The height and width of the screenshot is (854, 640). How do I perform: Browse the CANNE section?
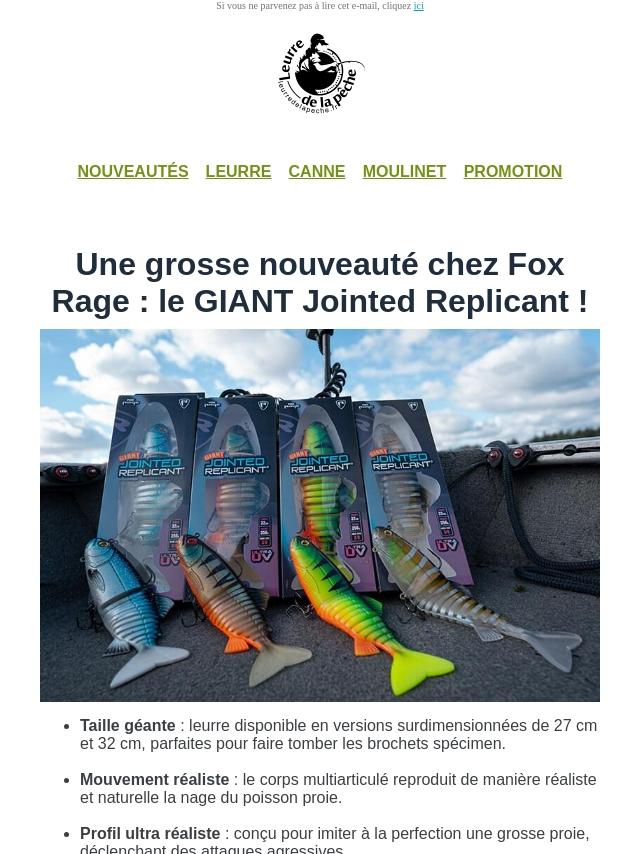coord(316,172)
